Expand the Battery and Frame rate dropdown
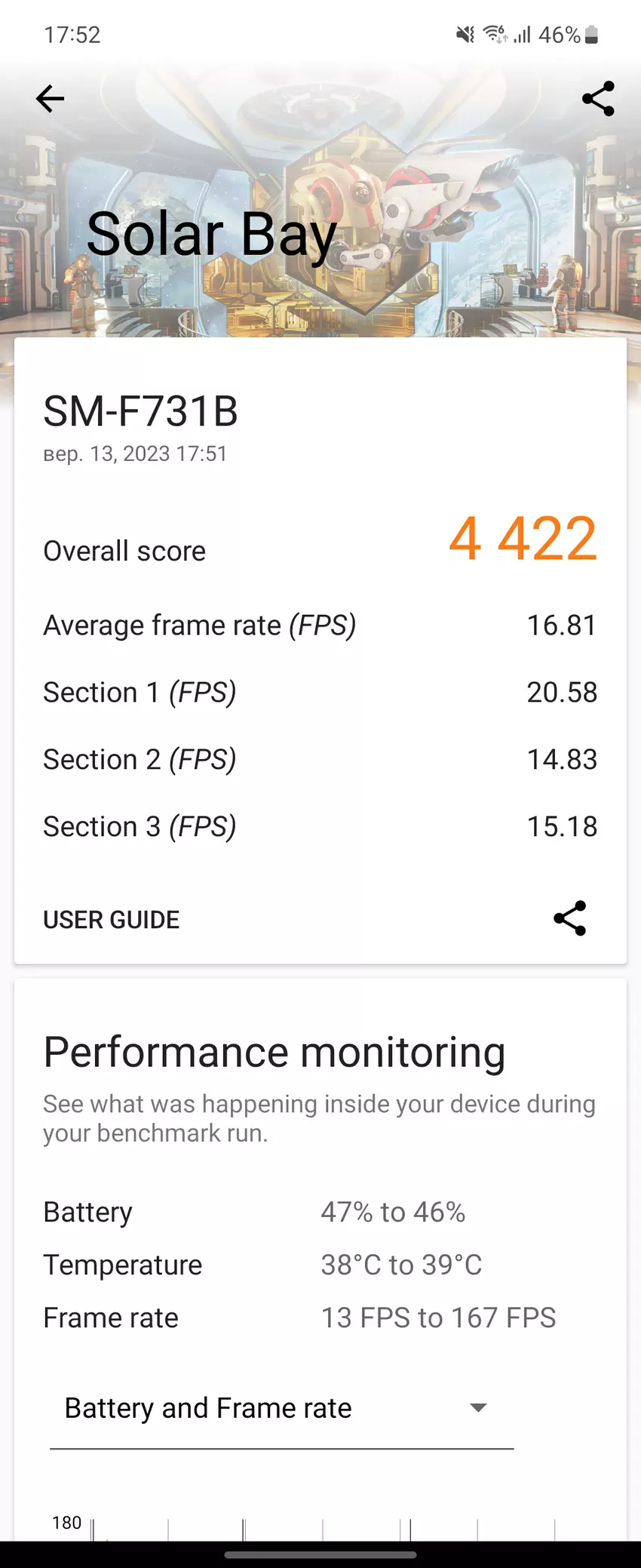 tap(281, 1408)
